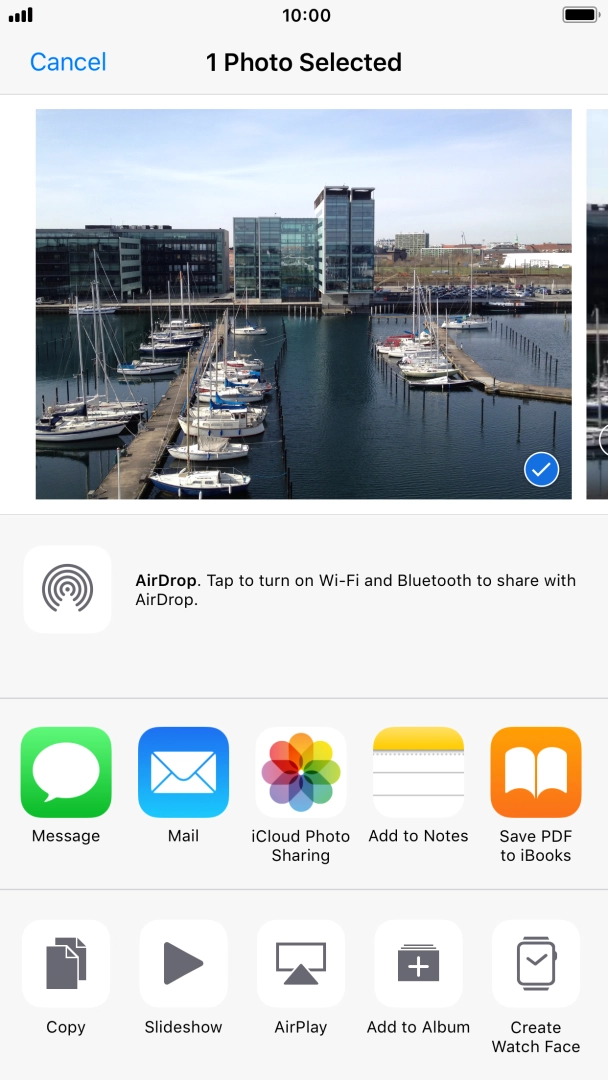
Task: Deselect the checked marina photo
Action: pyautogui.click(x=541, y=468)
